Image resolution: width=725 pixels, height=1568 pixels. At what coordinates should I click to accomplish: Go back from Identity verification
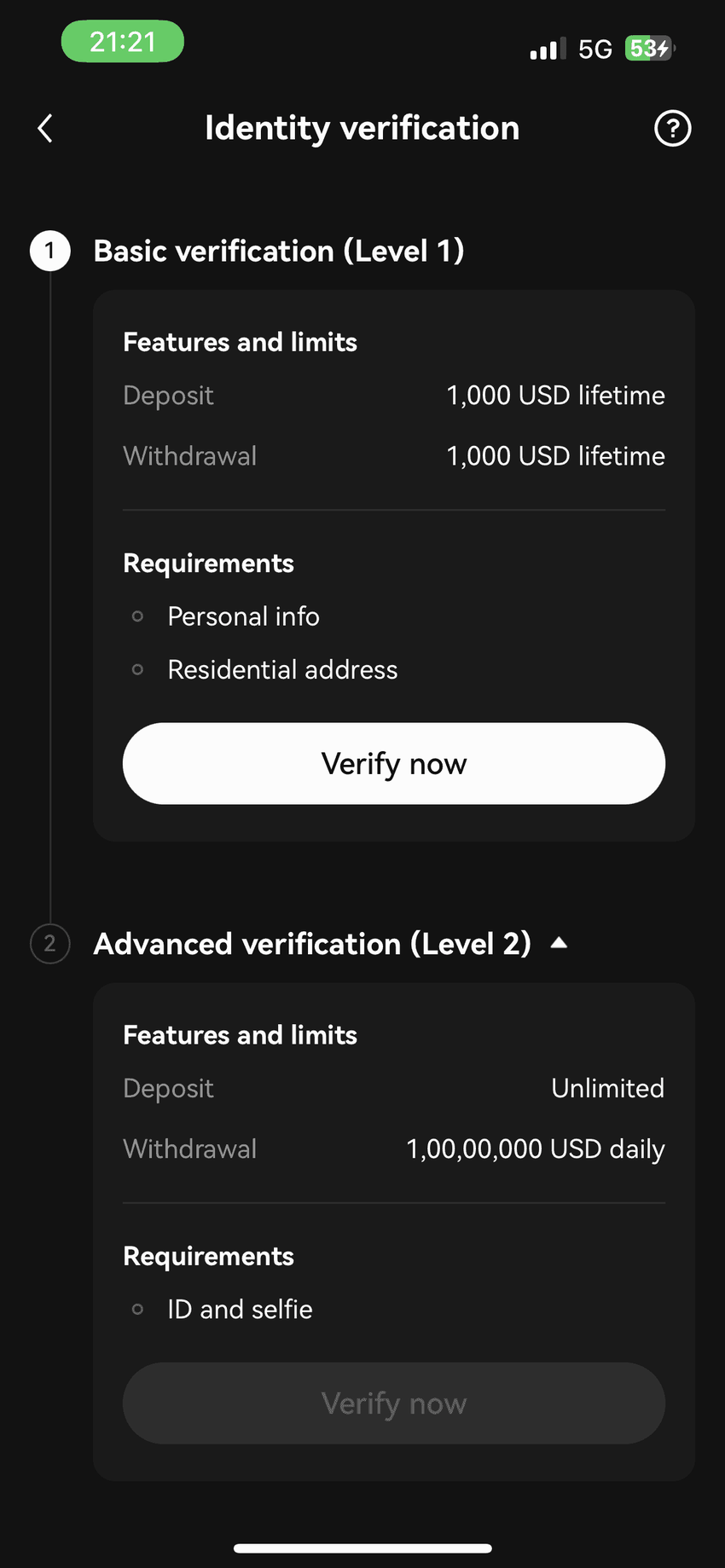coord(46,129)
